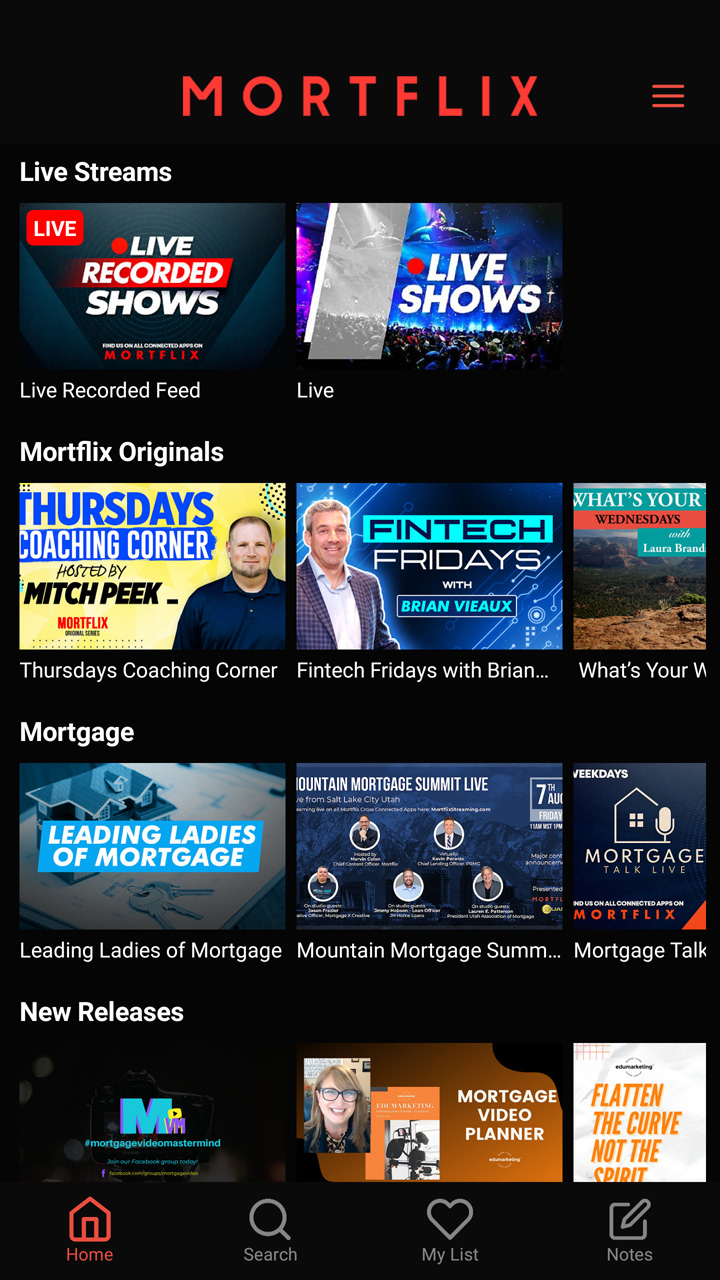Image resolution: width=720 pixels, height=1280 pixels.
Task: Go to the Notes tab
Action: pos(630,1231)
